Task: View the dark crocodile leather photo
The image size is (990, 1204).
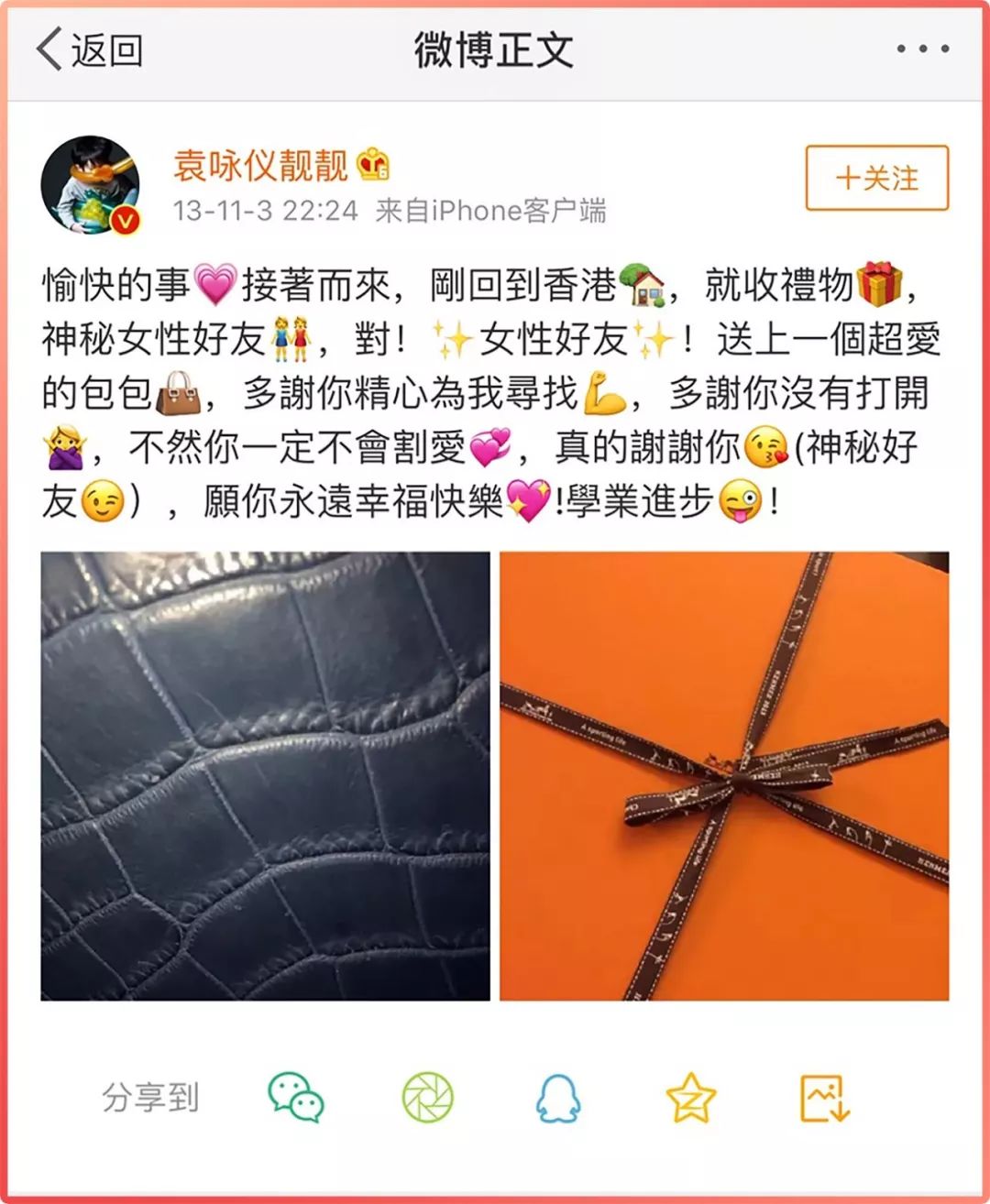Action: 265,775
